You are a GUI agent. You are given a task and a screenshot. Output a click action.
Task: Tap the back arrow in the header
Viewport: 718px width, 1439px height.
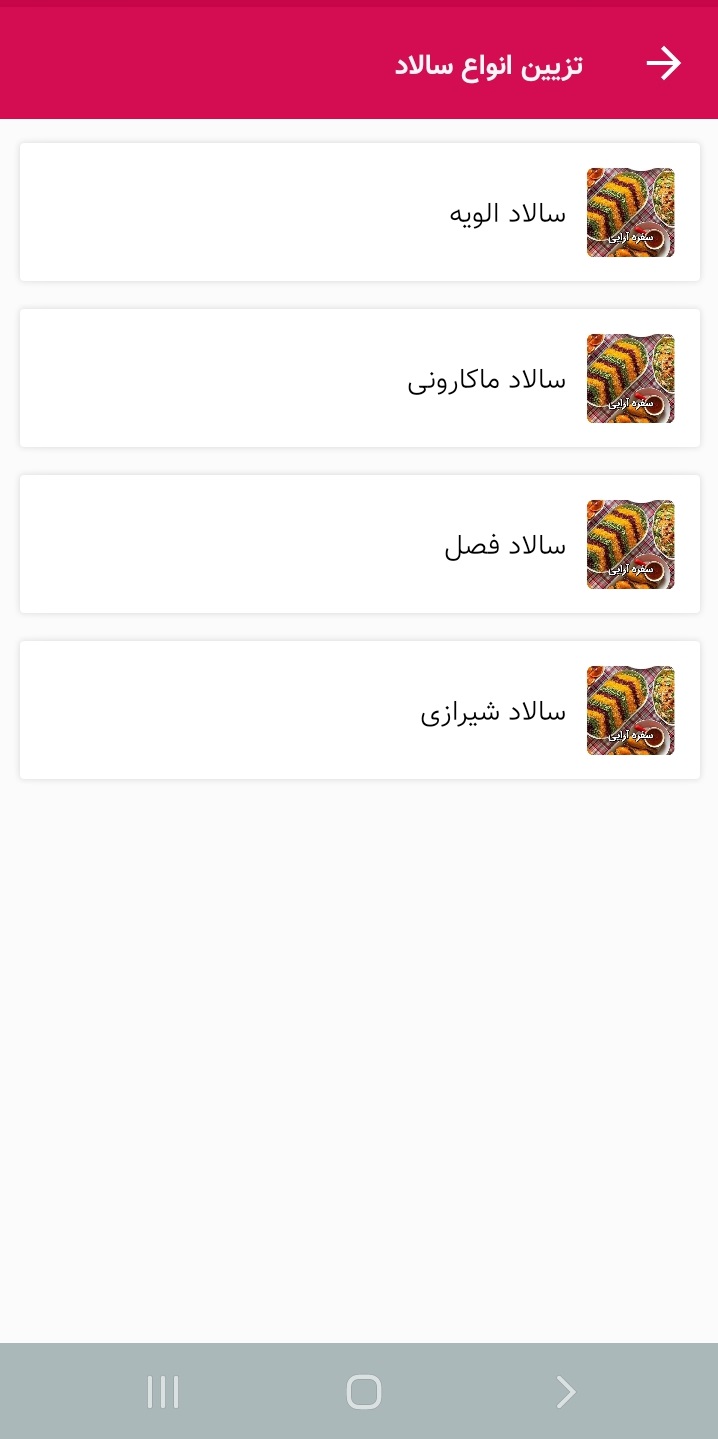click(663, 64)
